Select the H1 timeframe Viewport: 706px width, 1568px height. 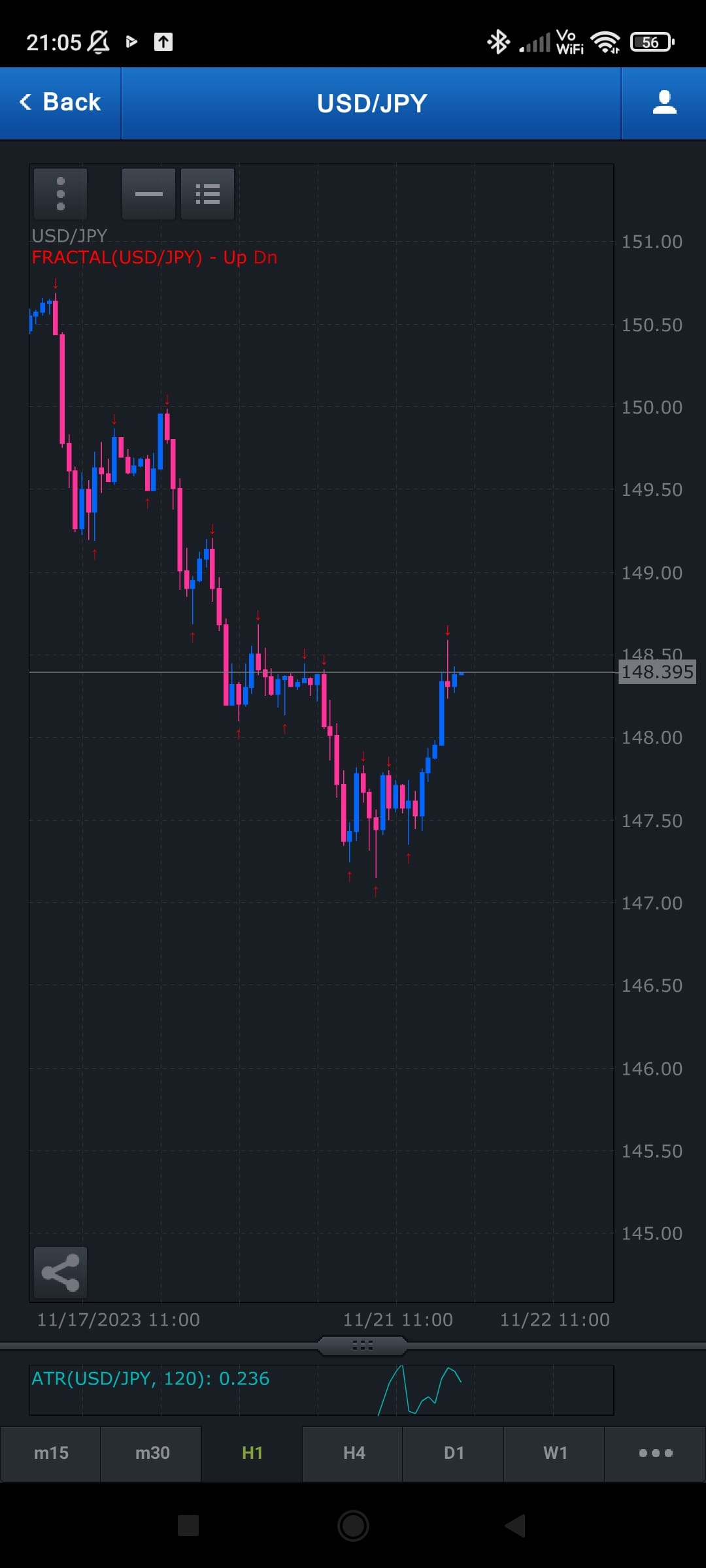pos(252,1453)
